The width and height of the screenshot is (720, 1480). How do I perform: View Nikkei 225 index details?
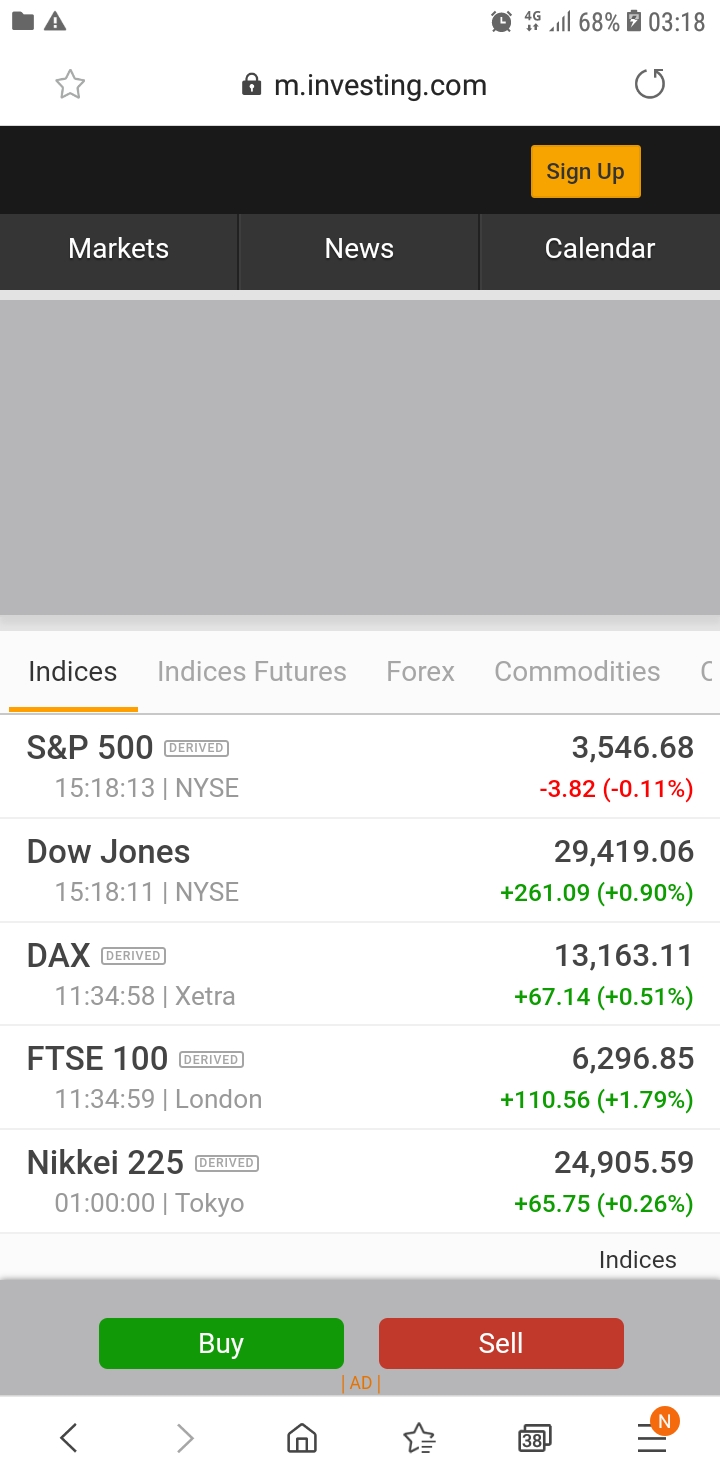click(x=360, y=1182)
